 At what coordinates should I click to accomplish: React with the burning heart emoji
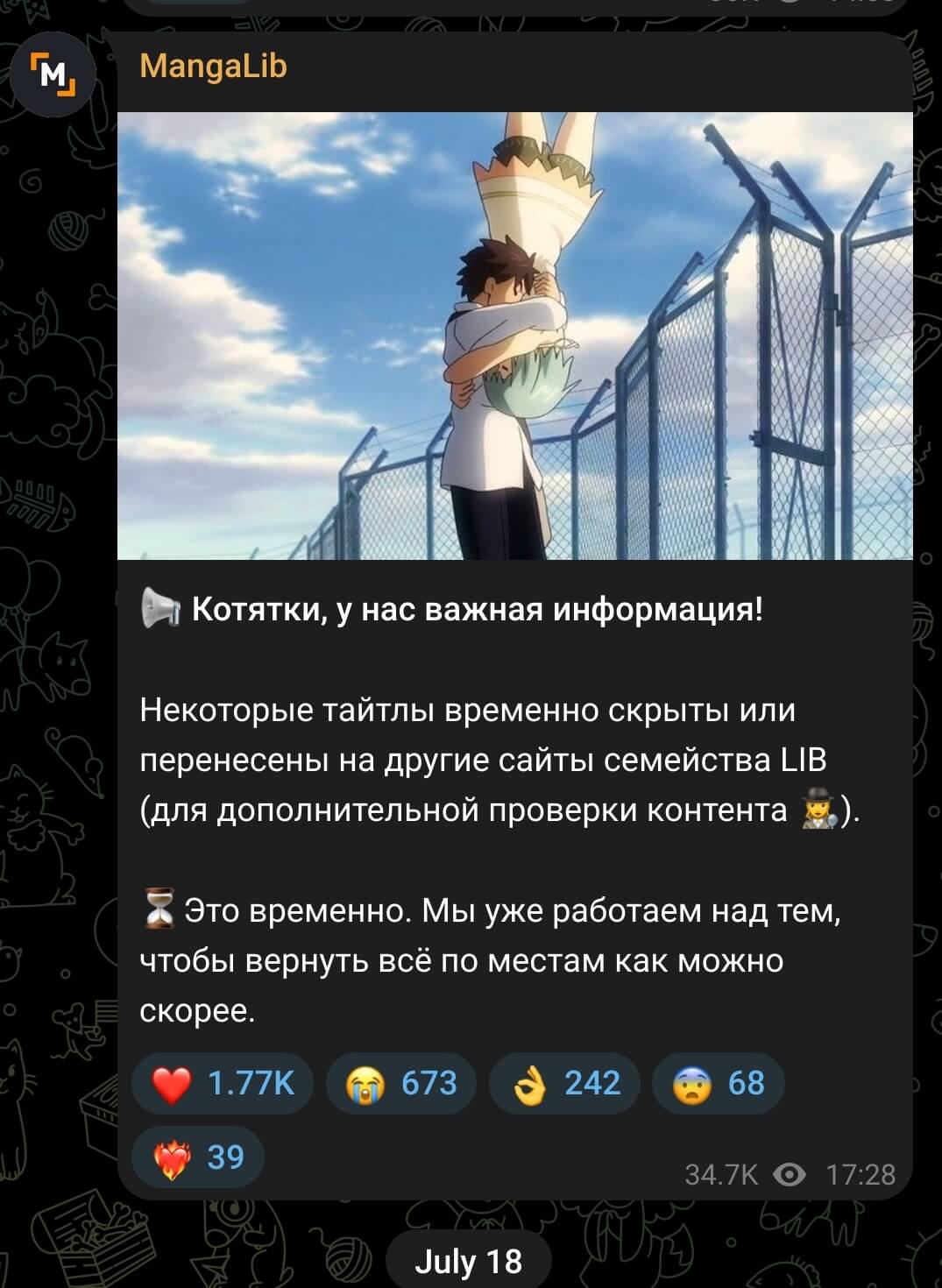pyautogui.click(x=198, y=1157)
